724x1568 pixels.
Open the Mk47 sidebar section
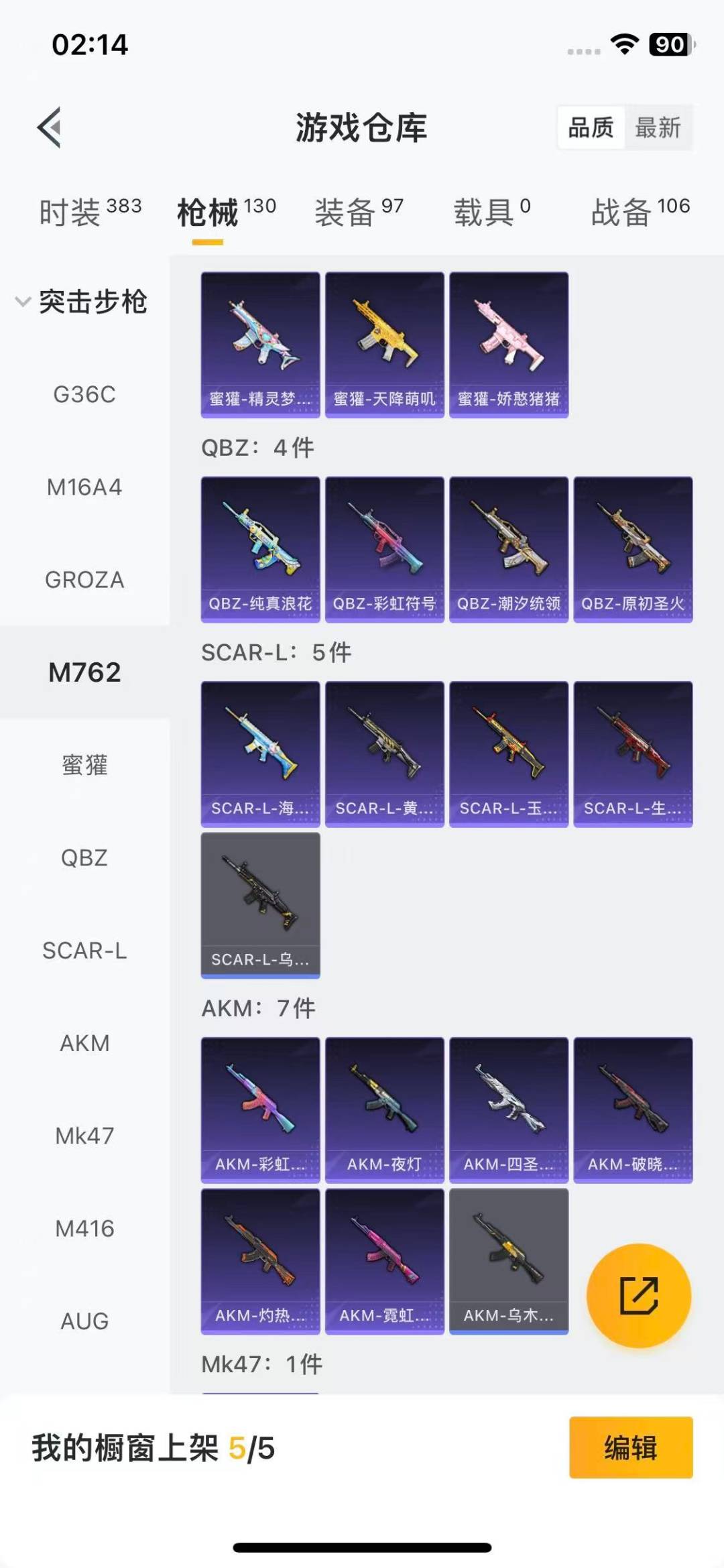pos(82,1136)
